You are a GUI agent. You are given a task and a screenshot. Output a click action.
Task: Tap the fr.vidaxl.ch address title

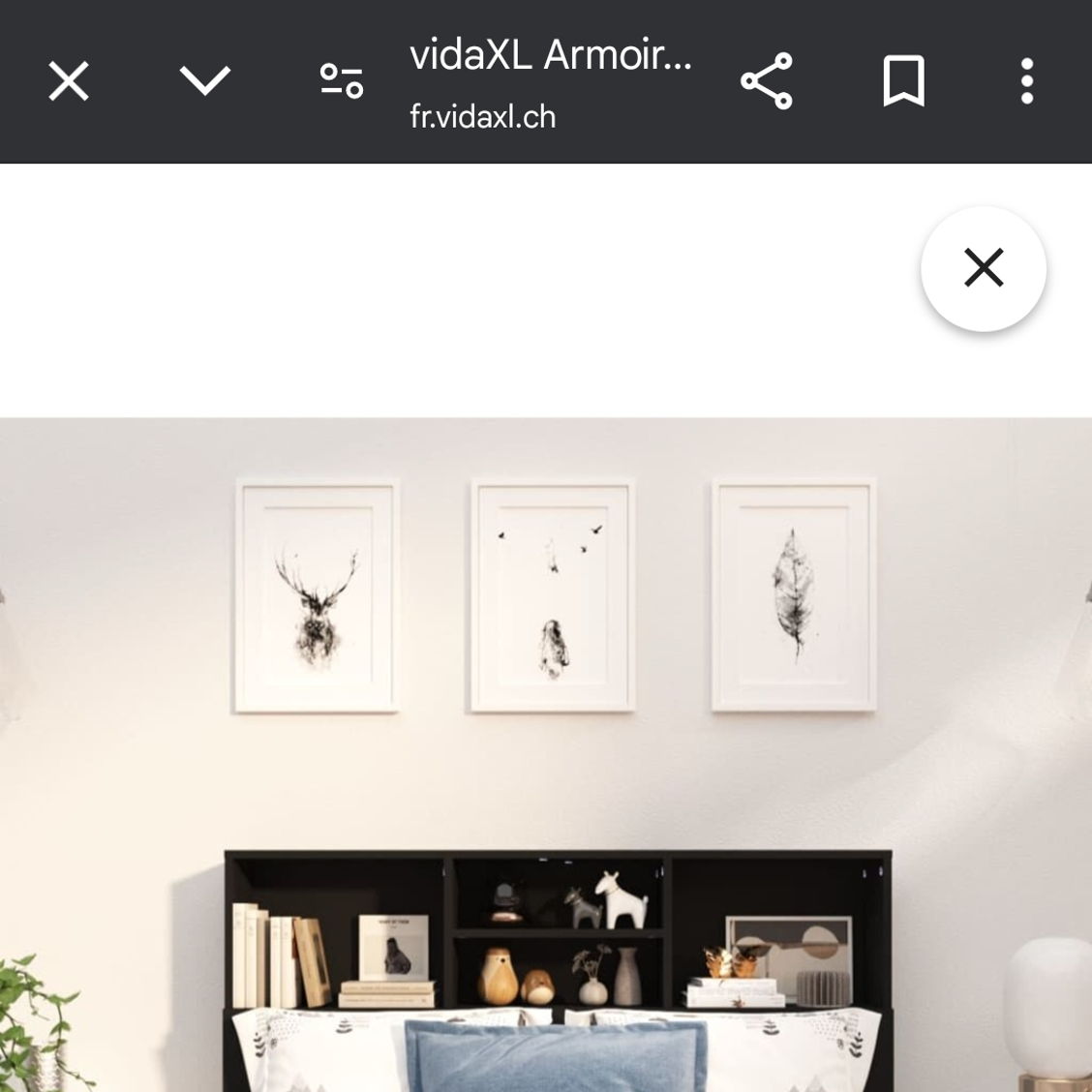point(550,85)
